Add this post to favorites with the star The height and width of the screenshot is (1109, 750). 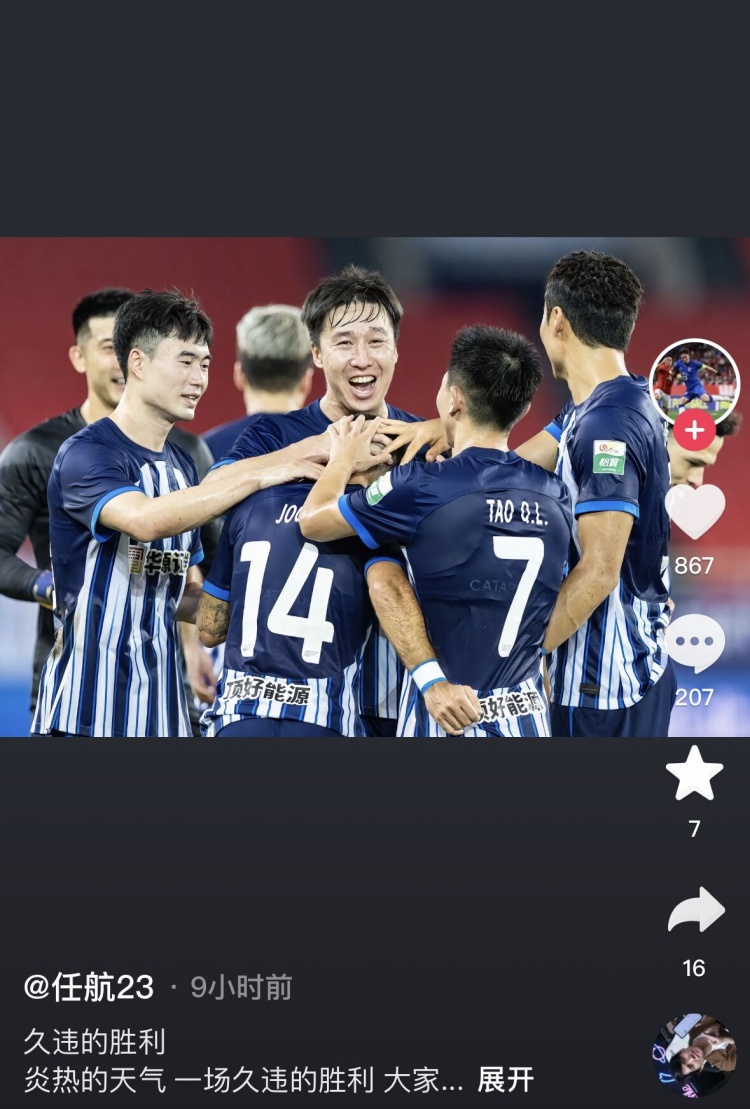695,773
